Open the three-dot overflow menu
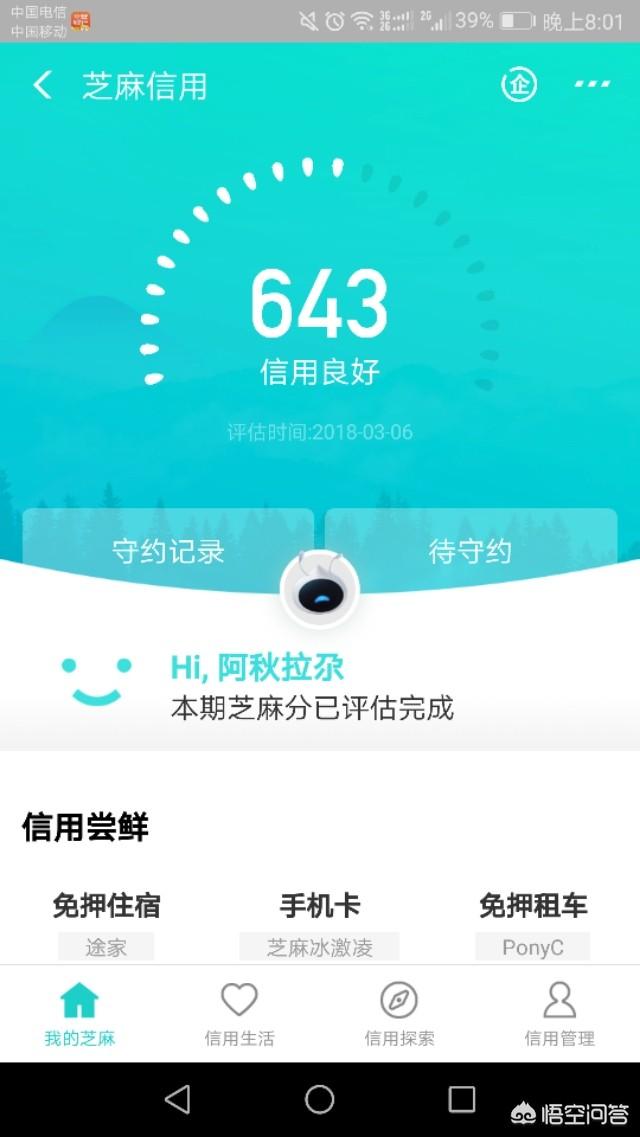This screenshot has width=640, height=1137. pyautogui.click(x=592, y=86)
